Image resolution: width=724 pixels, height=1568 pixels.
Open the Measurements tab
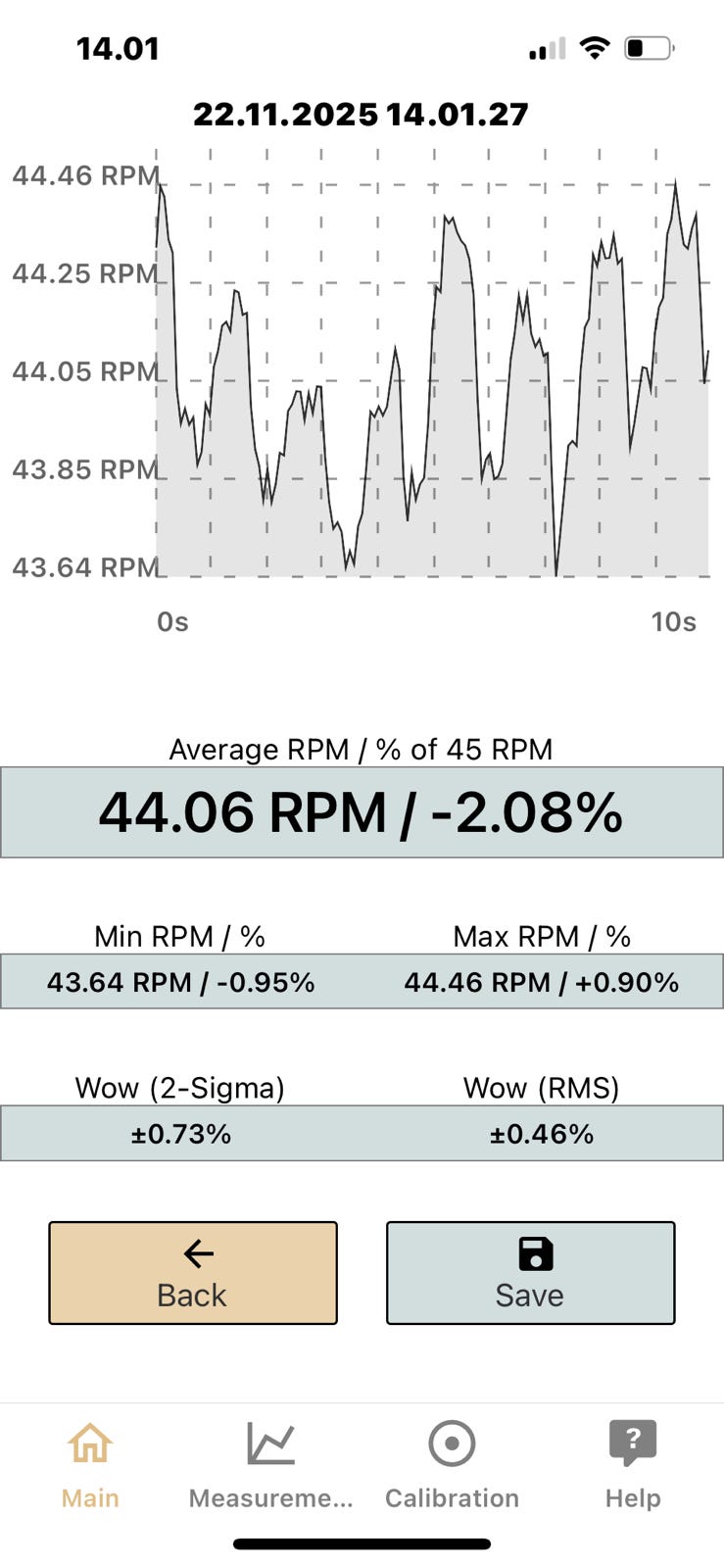click(x=271, y=1466)
